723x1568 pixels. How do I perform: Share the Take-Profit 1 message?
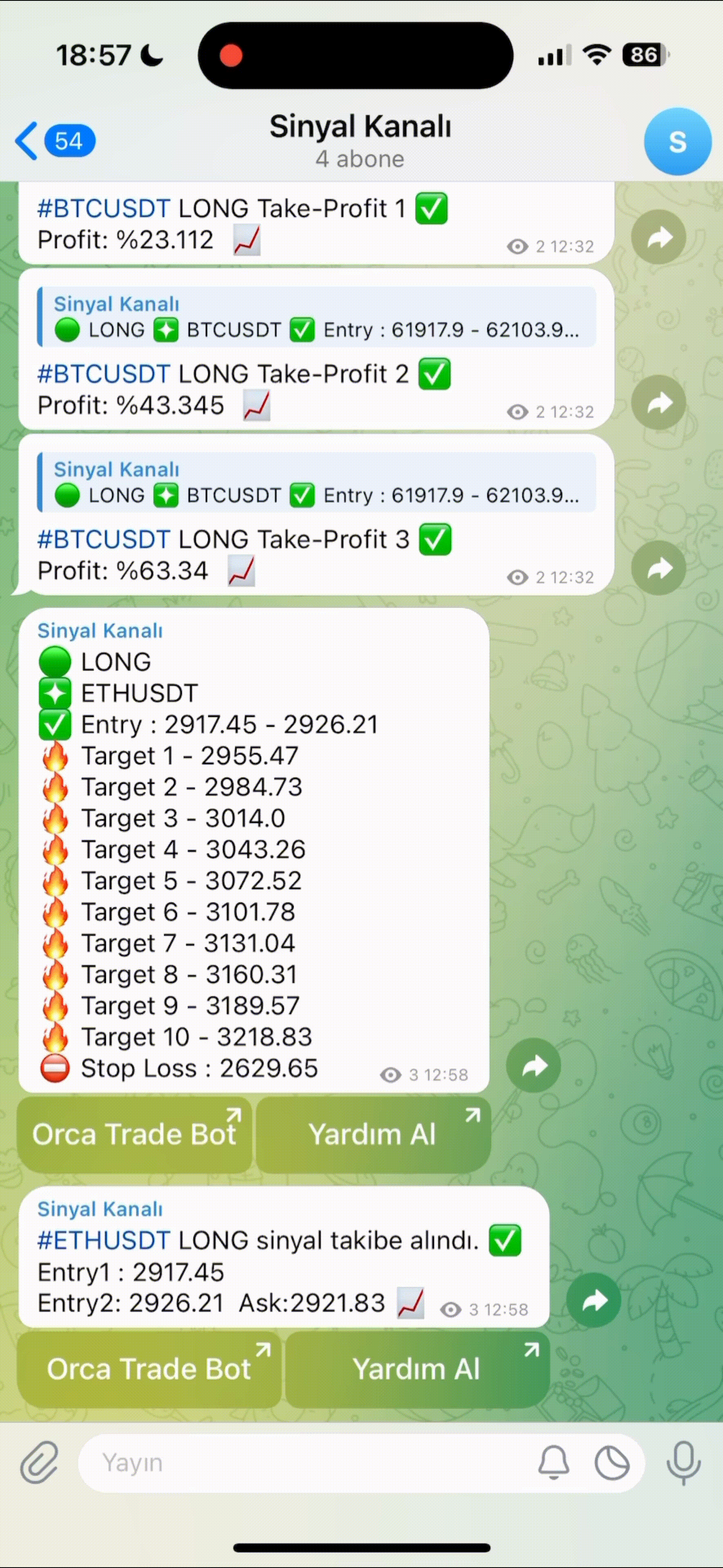point(658,237)
